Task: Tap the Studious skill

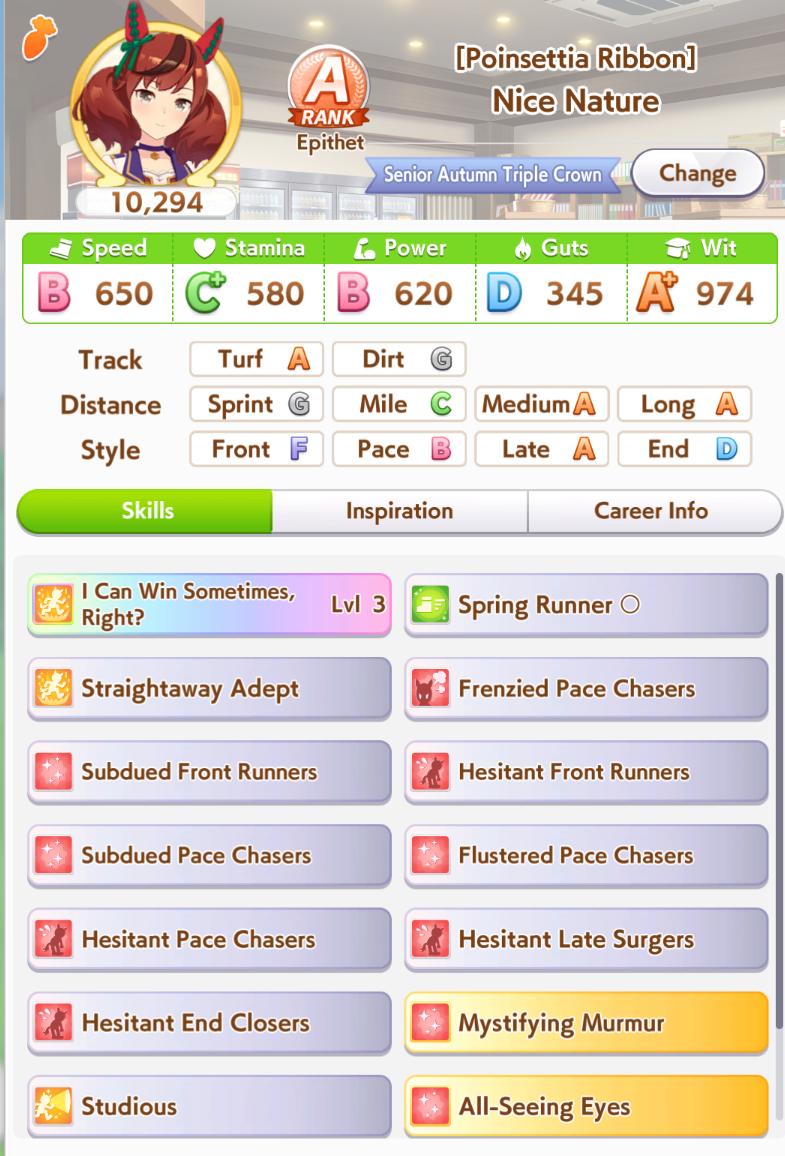Action: point(209,1106)
